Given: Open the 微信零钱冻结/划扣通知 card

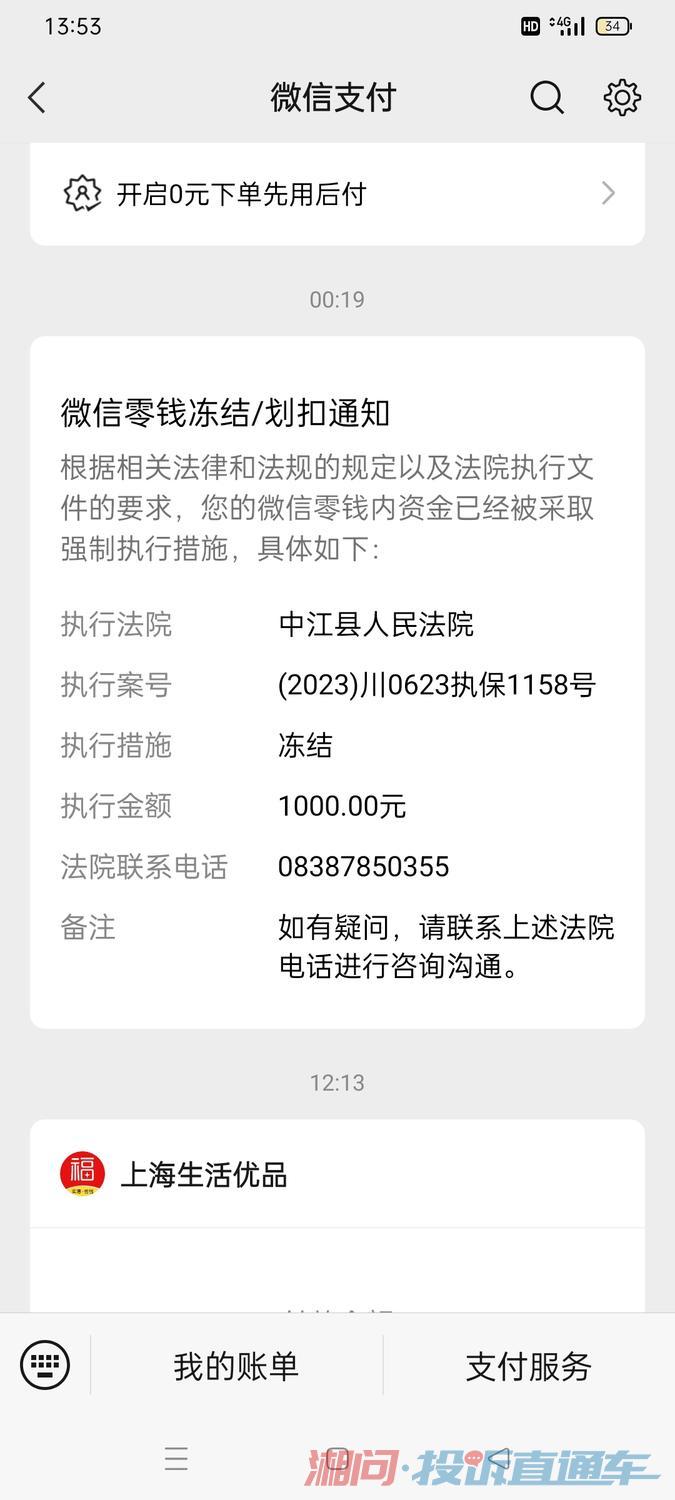Looking at the screenshot, I should coord(337,680).
